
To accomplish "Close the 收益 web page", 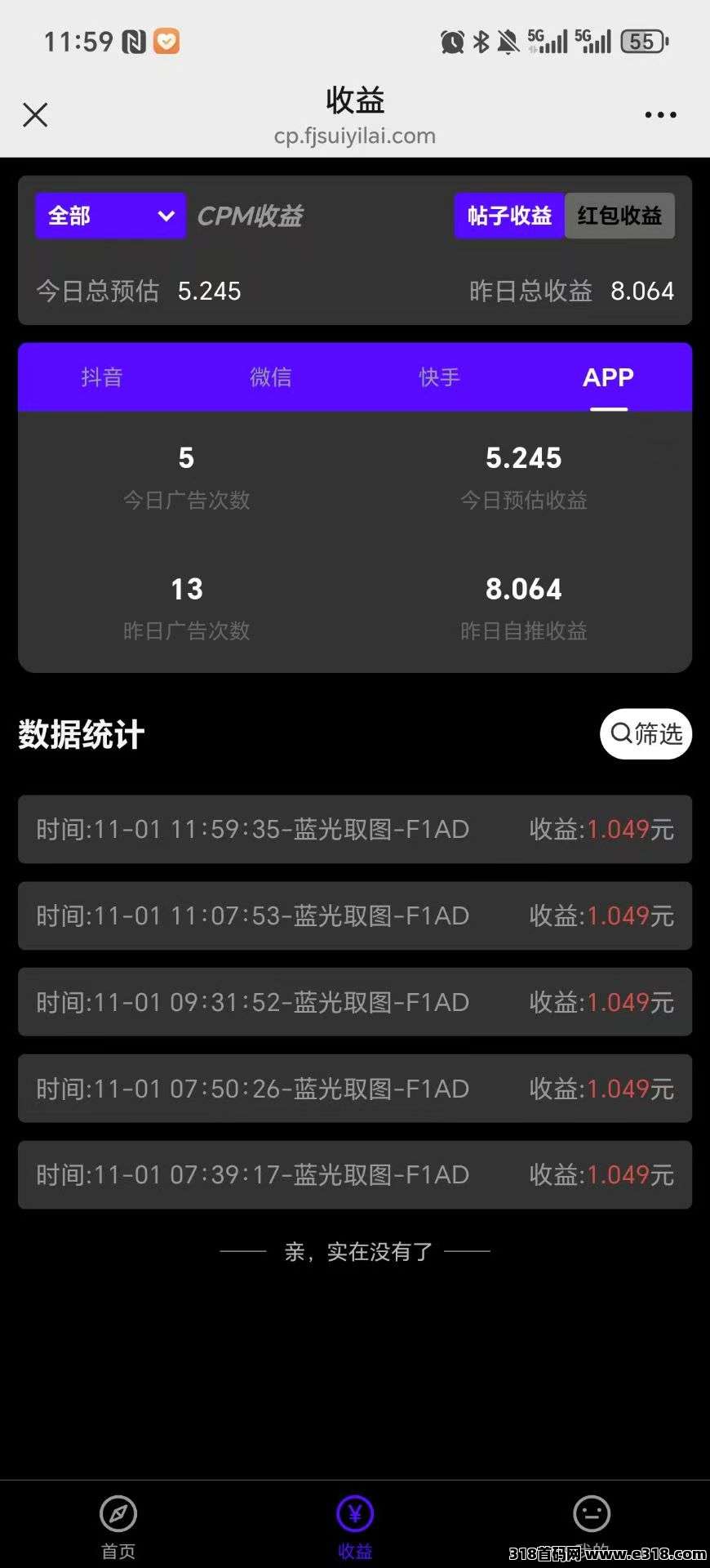I will click(35, 115).
